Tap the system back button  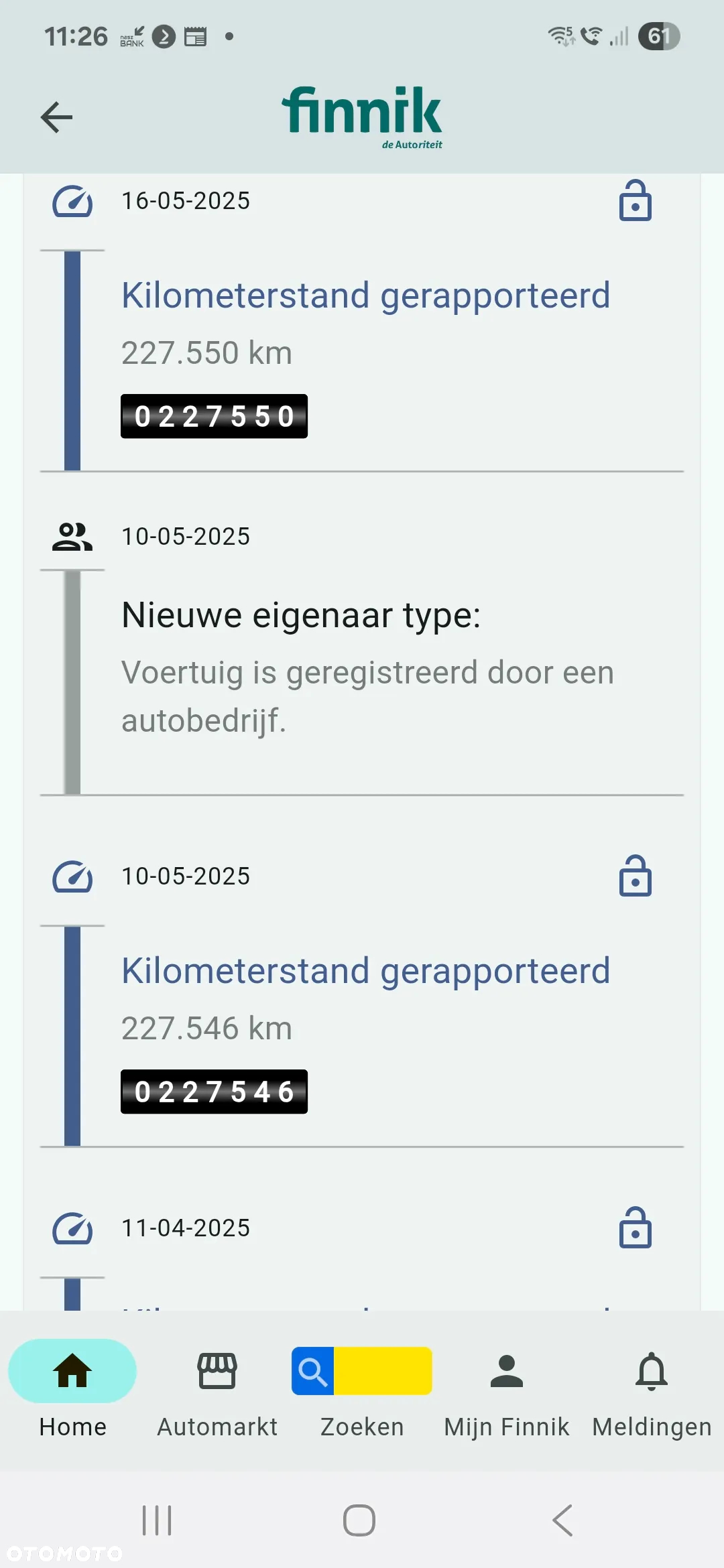563,1520
